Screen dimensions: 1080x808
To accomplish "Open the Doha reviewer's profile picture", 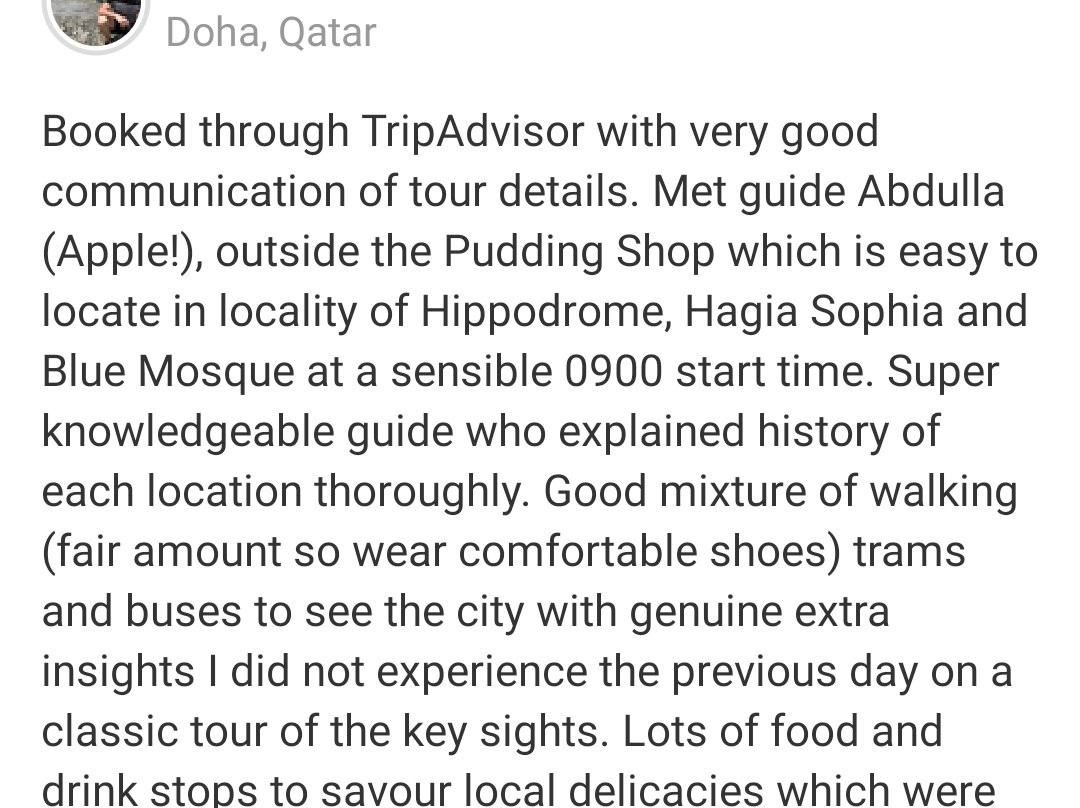I will (x=95, y=18).
